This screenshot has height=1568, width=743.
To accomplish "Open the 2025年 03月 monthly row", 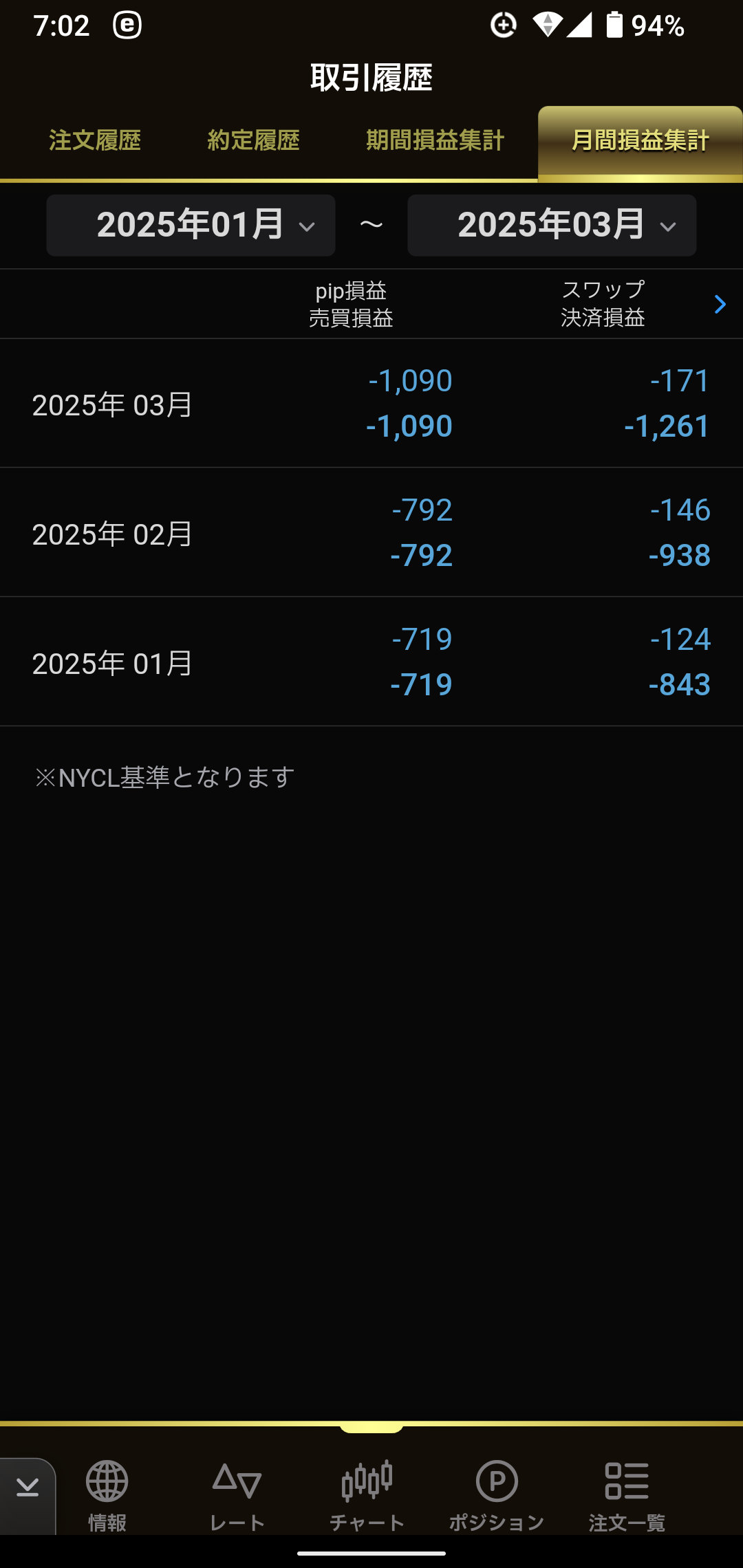I will tap(371, 404).
